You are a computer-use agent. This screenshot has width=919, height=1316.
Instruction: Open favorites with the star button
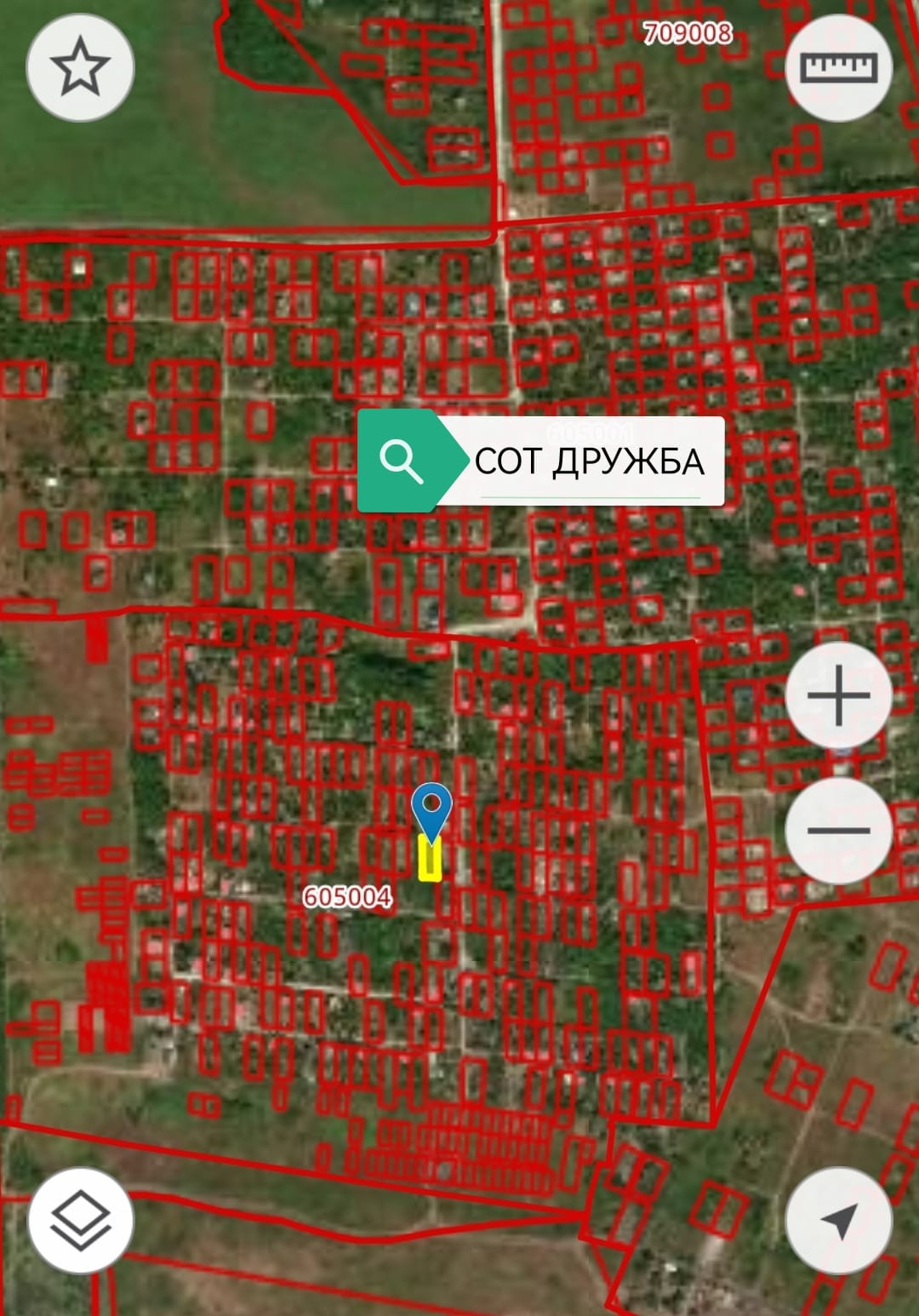tap(80, 67)
